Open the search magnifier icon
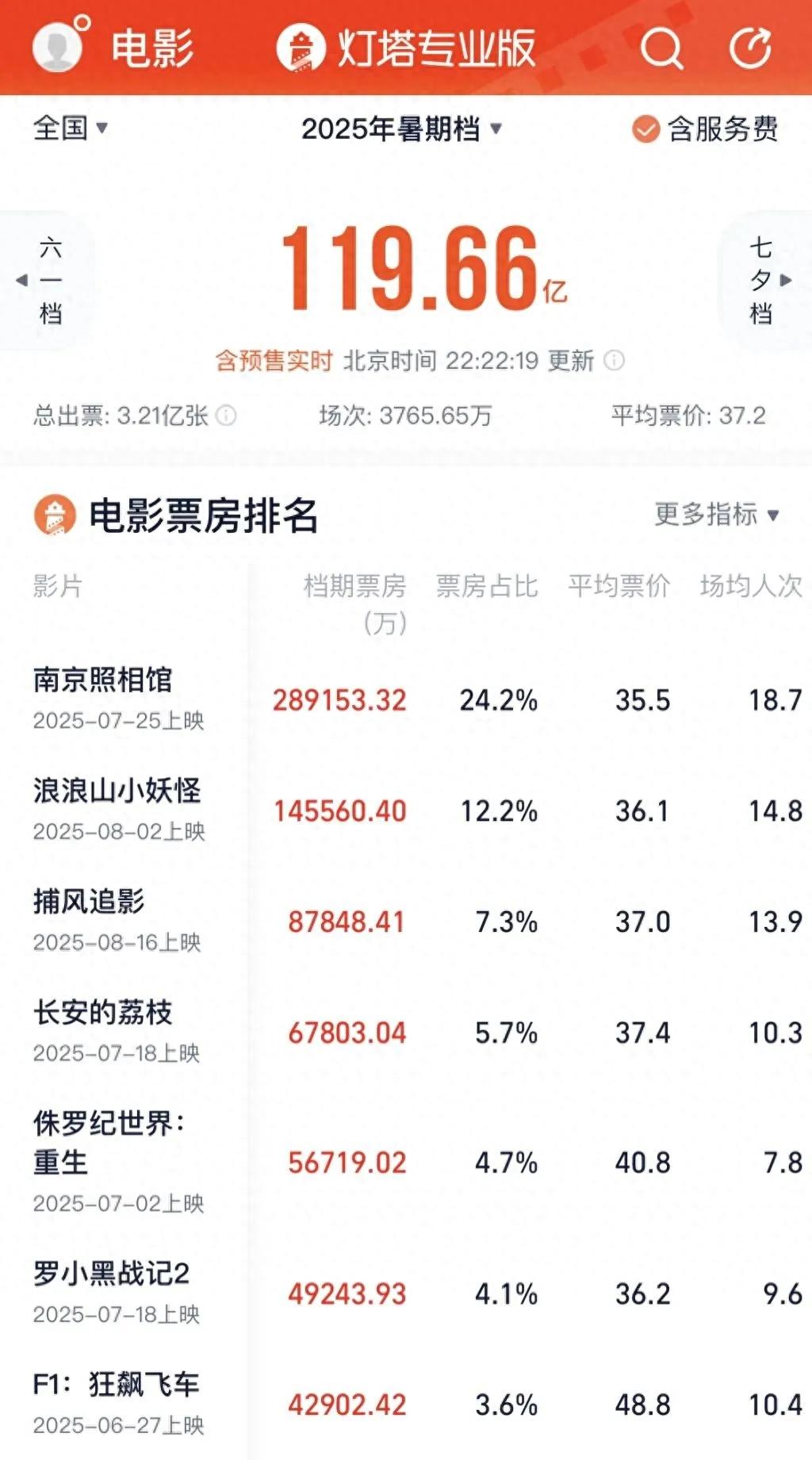The height and width of the screenshot is (1460, 812). [x=661, y=48]
